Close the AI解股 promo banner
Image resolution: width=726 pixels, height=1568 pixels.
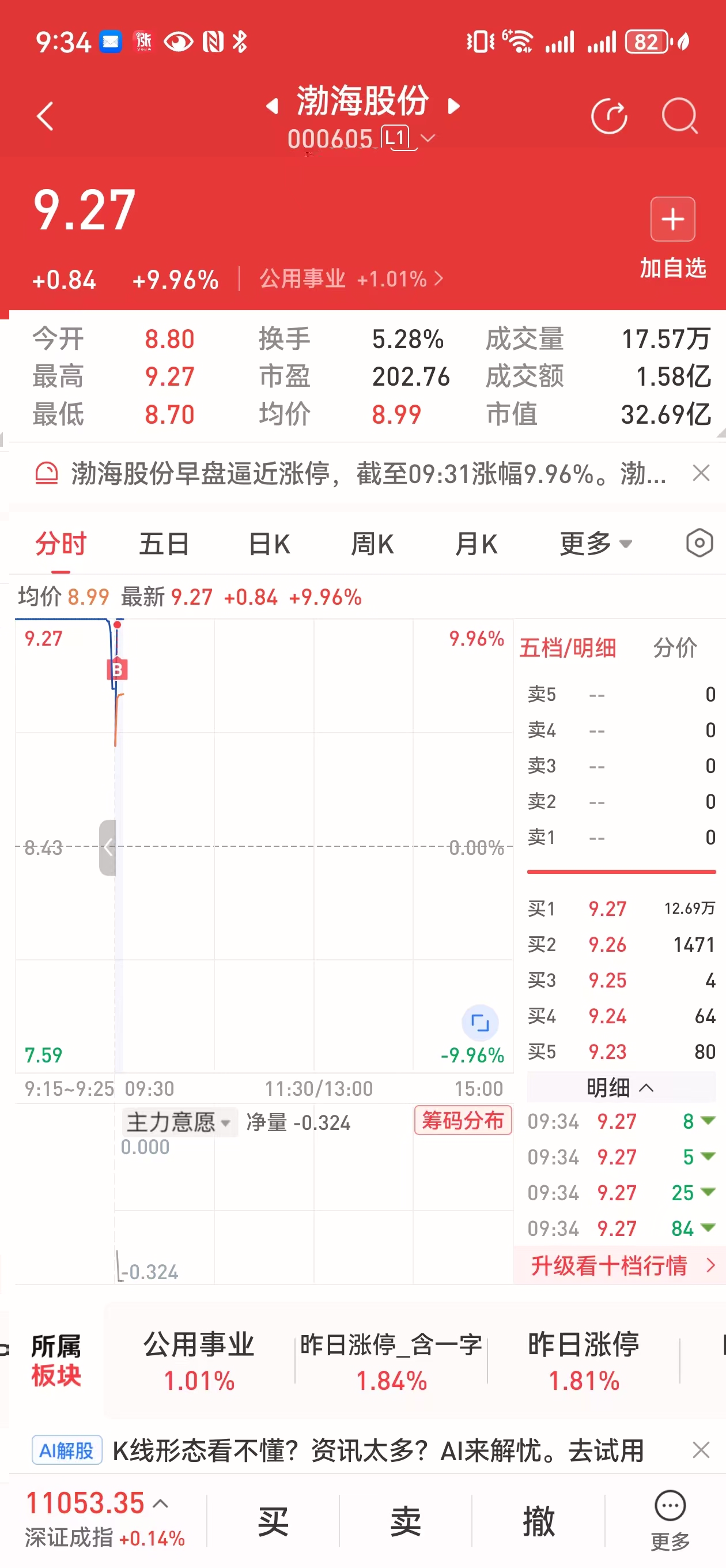click(x=701, y=1450)
